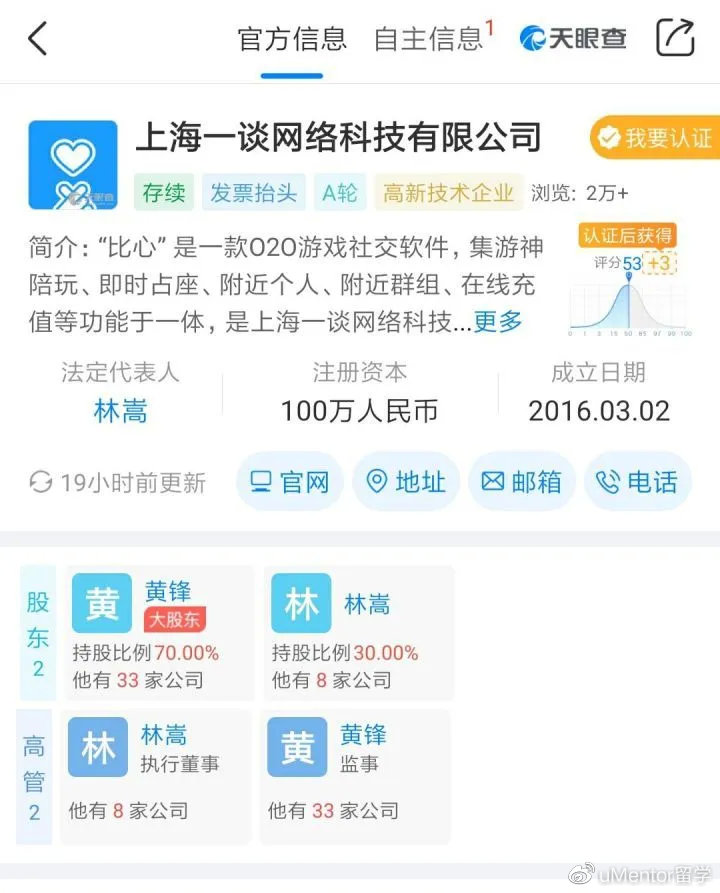Open shareholder 林嵩 card with 30.00%

pos(358,633)
